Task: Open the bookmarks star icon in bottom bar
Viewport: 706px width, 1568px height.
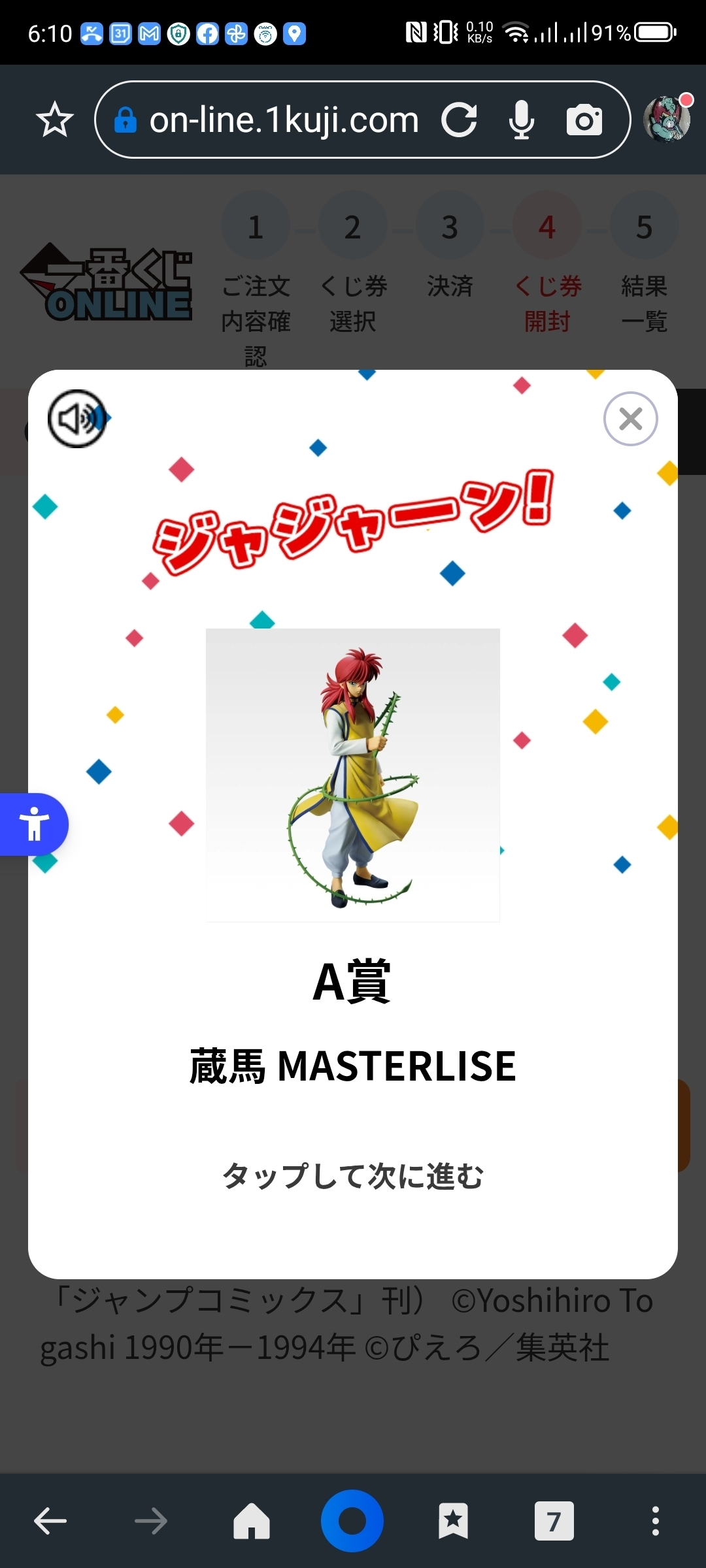Action: tap(454, 1521)
